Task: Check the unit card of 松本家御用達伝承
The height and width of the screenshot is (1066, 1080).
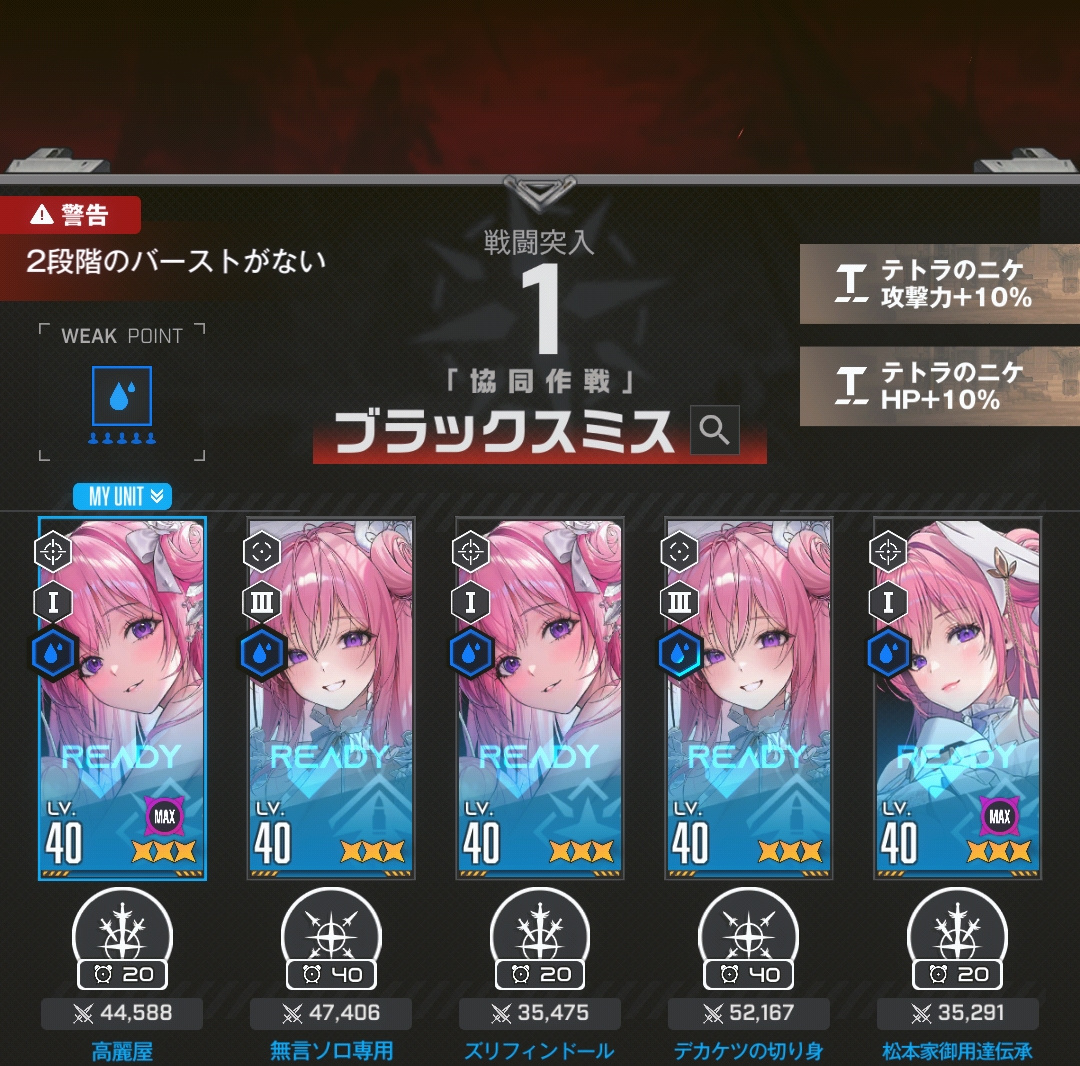Action: pyautogui.click(x=957, y=698)
